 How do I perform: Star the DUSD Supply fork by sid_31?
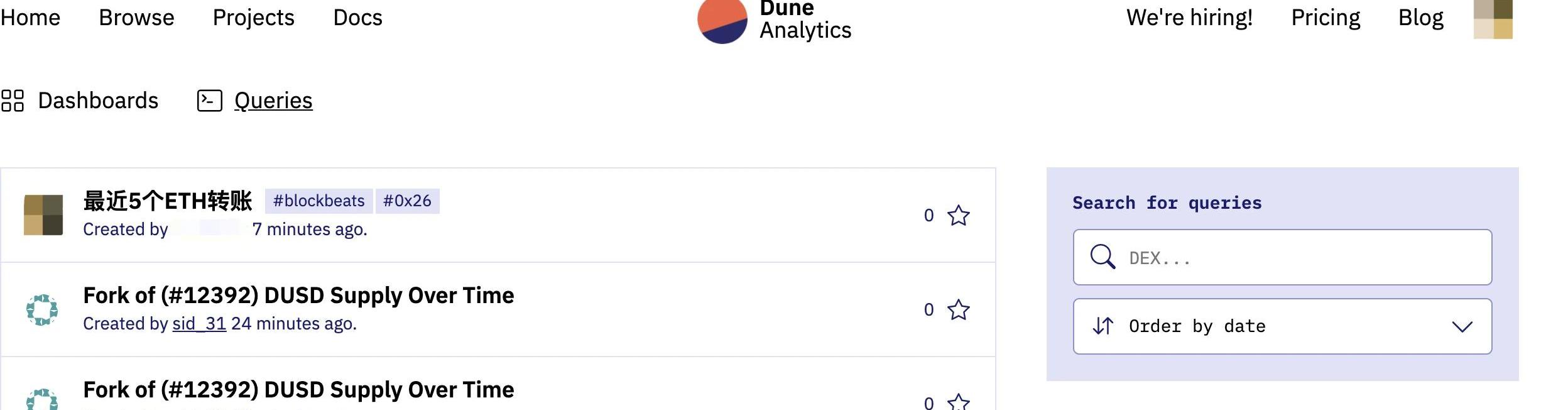pyautogui.click(x=958, y=310)
